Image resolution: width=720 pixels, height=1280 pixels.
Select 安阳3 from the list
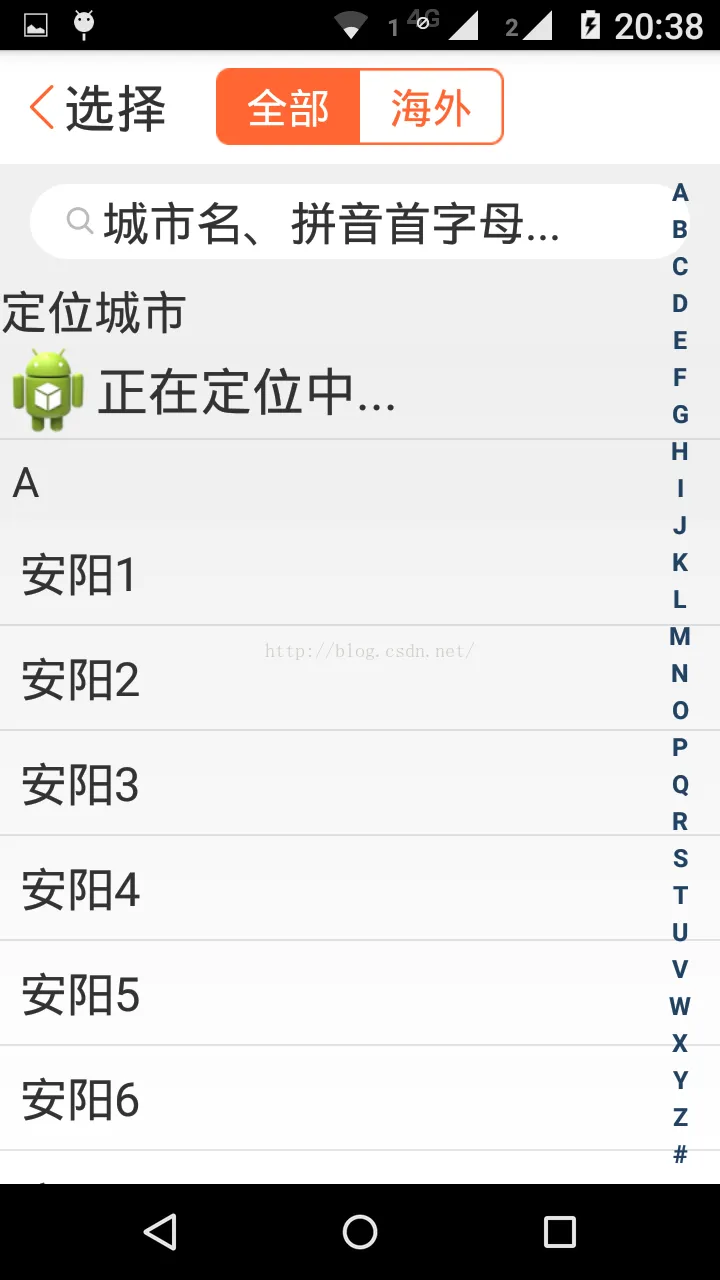tap(300, 785)
